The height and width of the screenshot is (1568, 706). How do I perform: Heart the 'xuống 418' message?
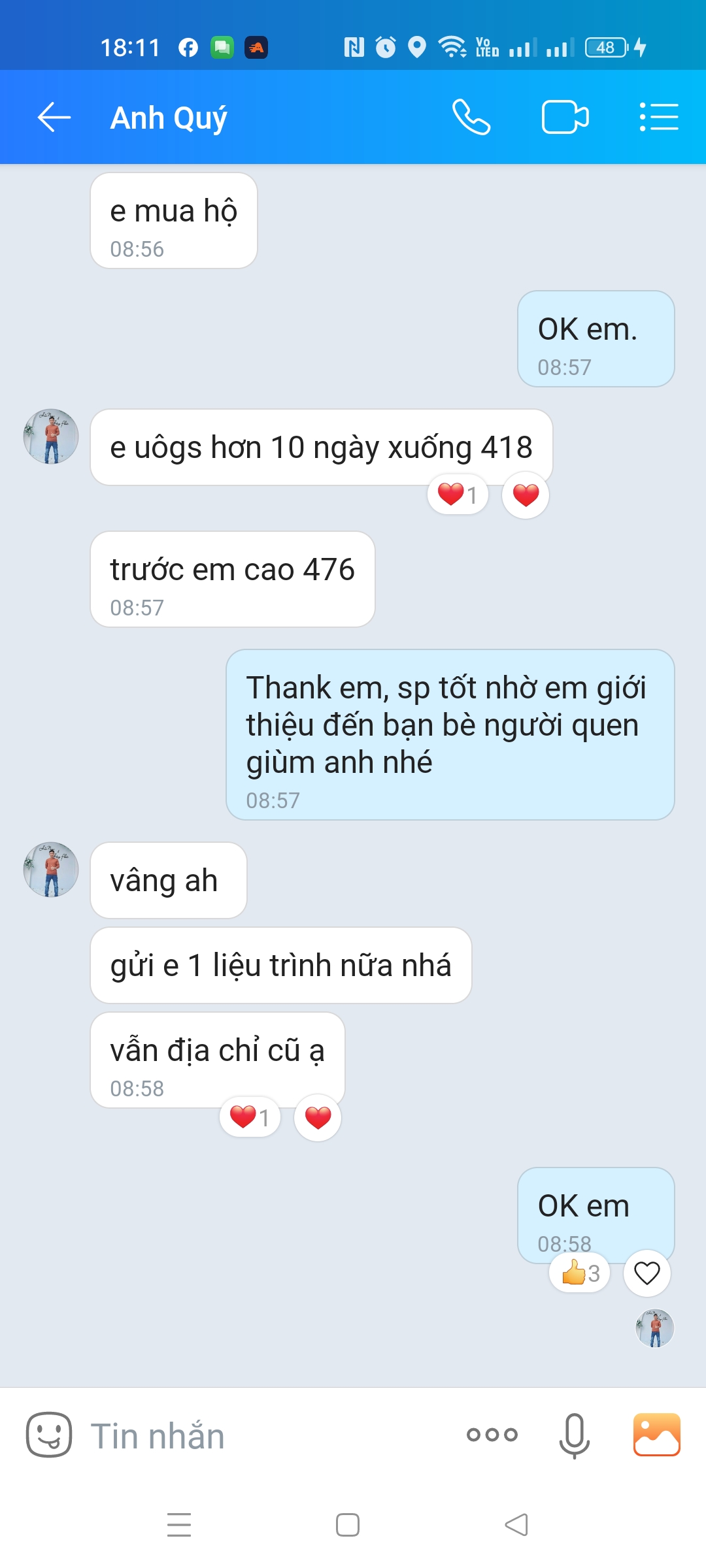526,495
